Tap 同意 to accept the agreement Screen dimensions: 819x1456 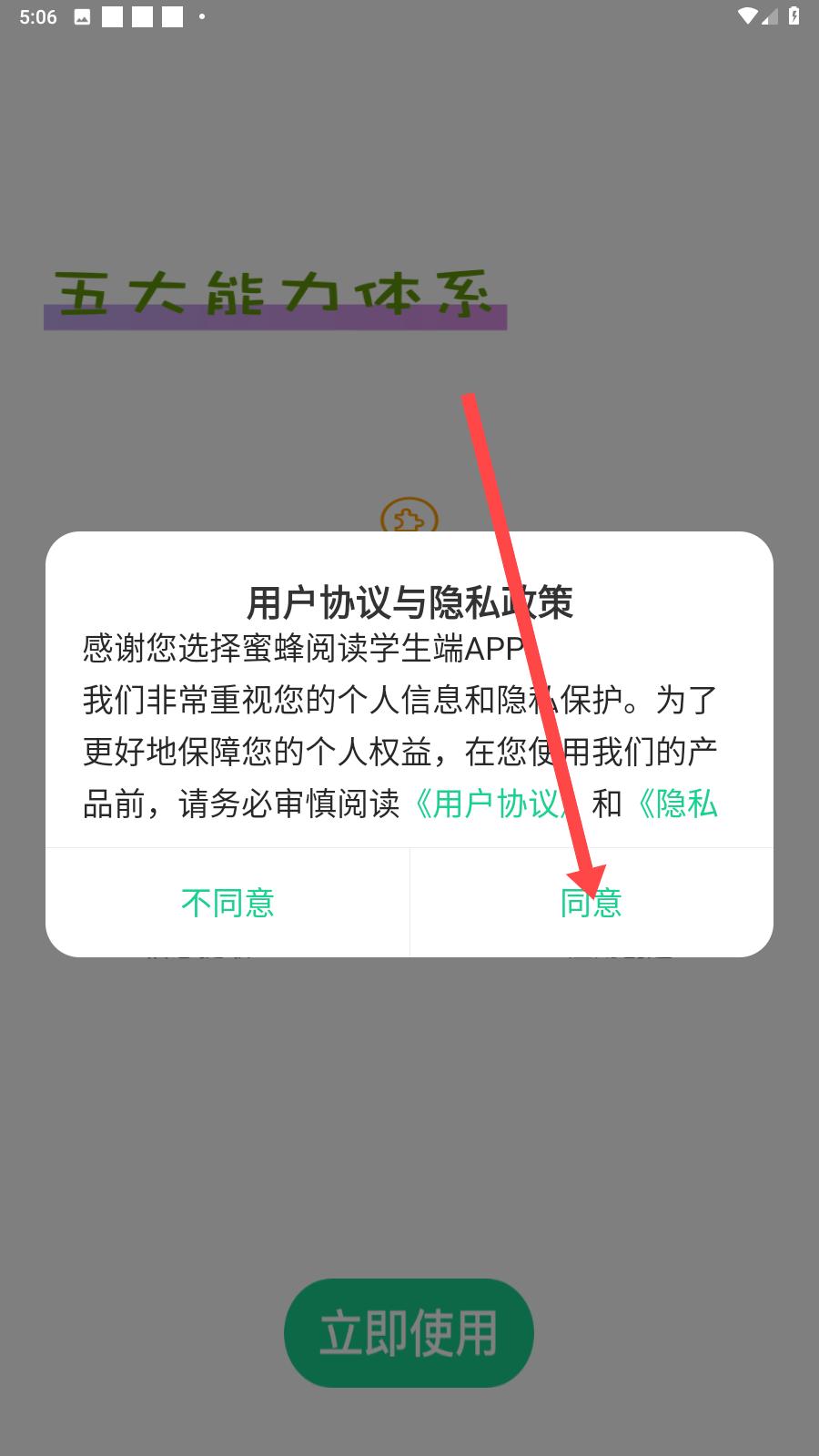click(591, 903)
